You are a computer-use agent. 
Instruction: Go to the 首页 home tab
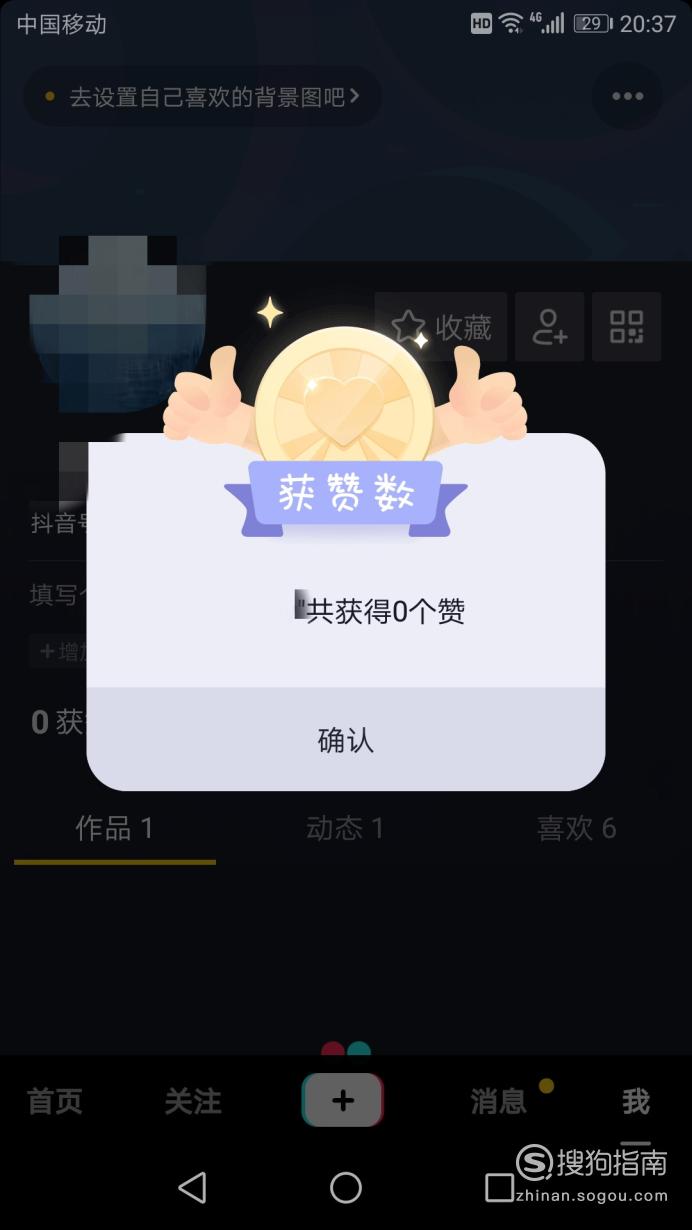click(x=55, y=1101)
